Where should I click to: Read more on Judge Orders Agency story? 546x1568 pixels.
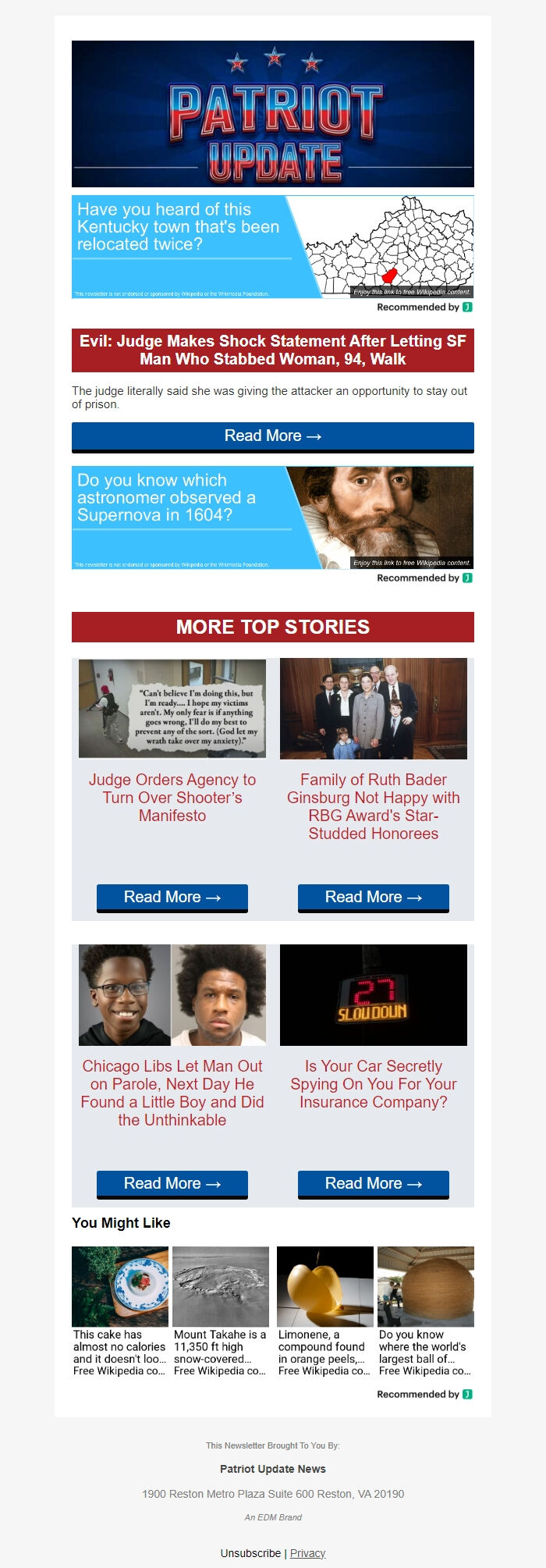(x=172, y=897)
